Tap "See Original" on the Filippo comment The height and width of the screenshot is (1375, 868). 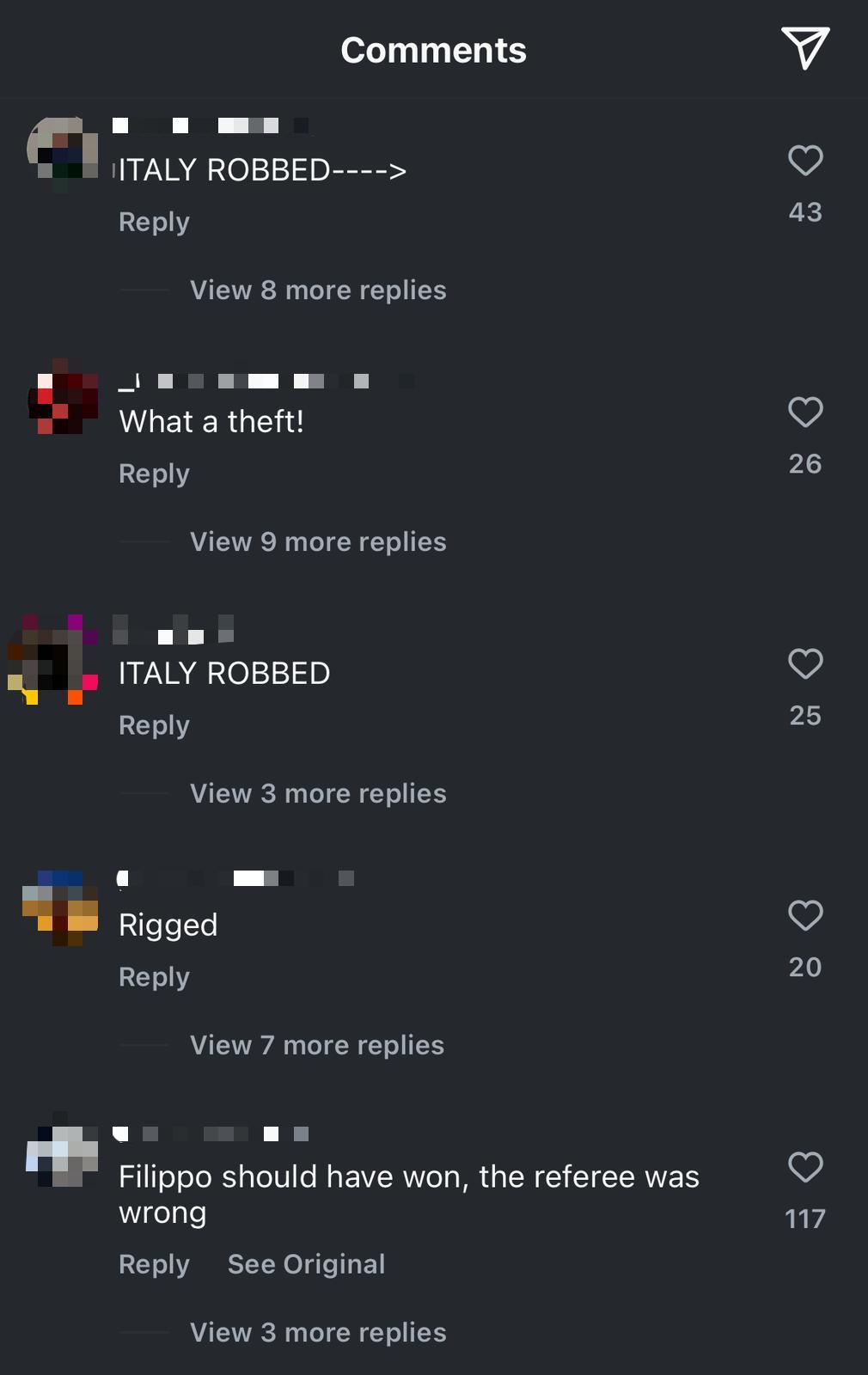(x=306, y=1264)
